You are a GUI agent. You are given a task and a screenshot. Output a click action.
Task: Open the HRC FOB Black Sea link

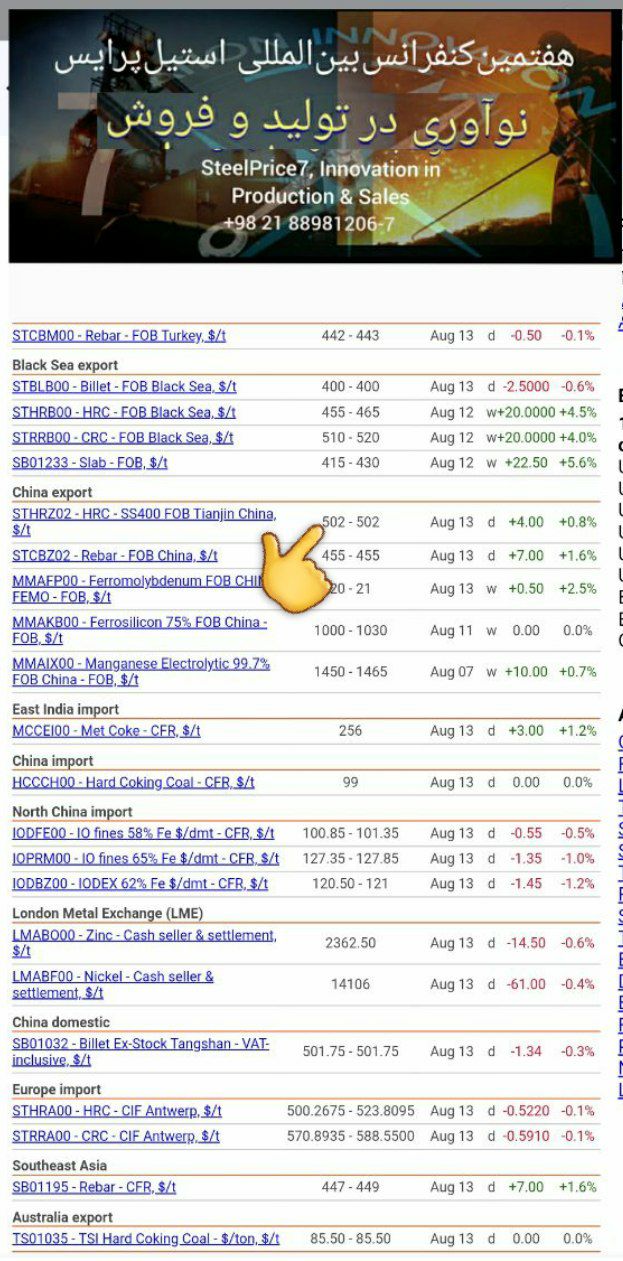[x=124, y=412]
